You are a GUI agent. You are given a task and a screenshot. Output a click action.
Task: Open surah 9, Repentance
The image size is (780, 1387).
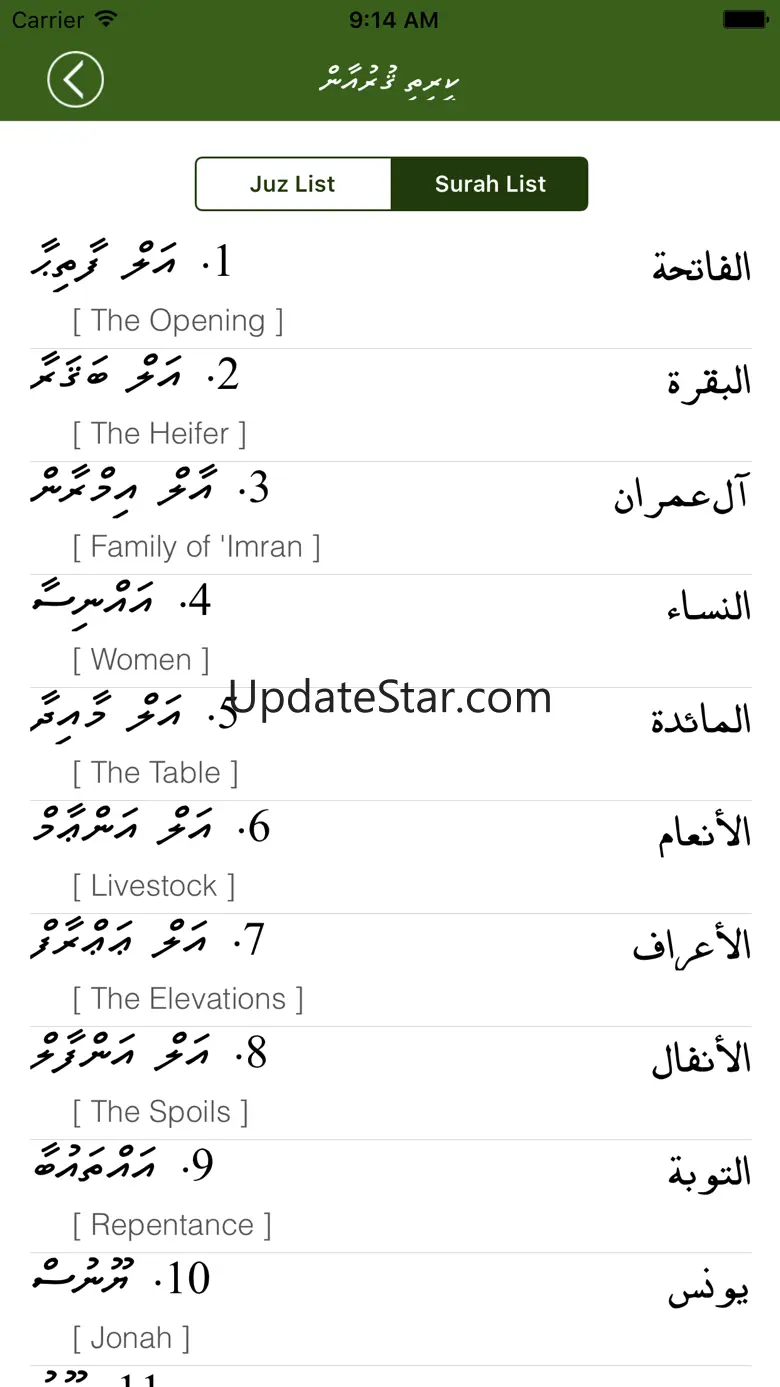point(390,1196)
